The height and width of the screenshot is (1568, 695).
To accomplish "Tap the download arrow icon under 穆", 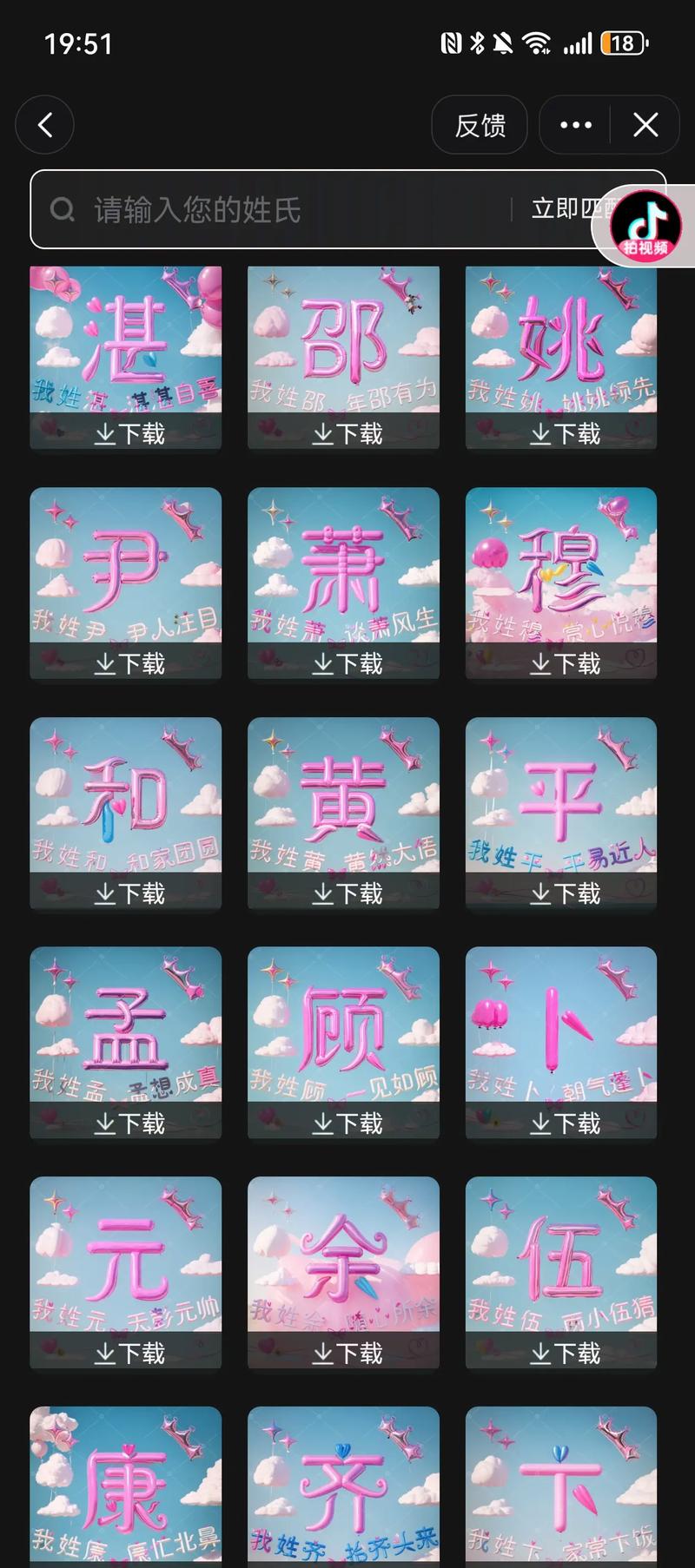I will pos(542,662).
